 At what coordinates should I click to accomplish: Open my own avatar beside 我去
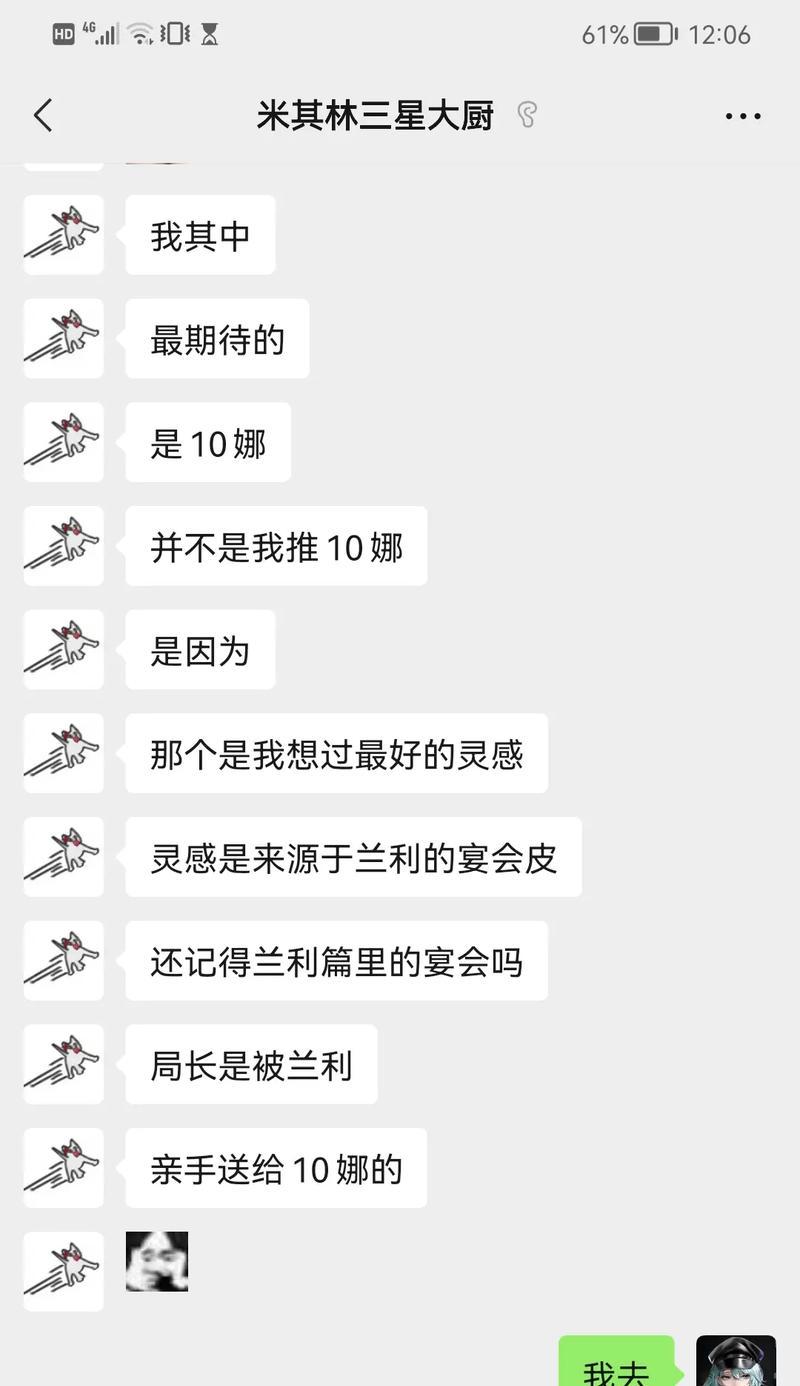coord(736,1361)
